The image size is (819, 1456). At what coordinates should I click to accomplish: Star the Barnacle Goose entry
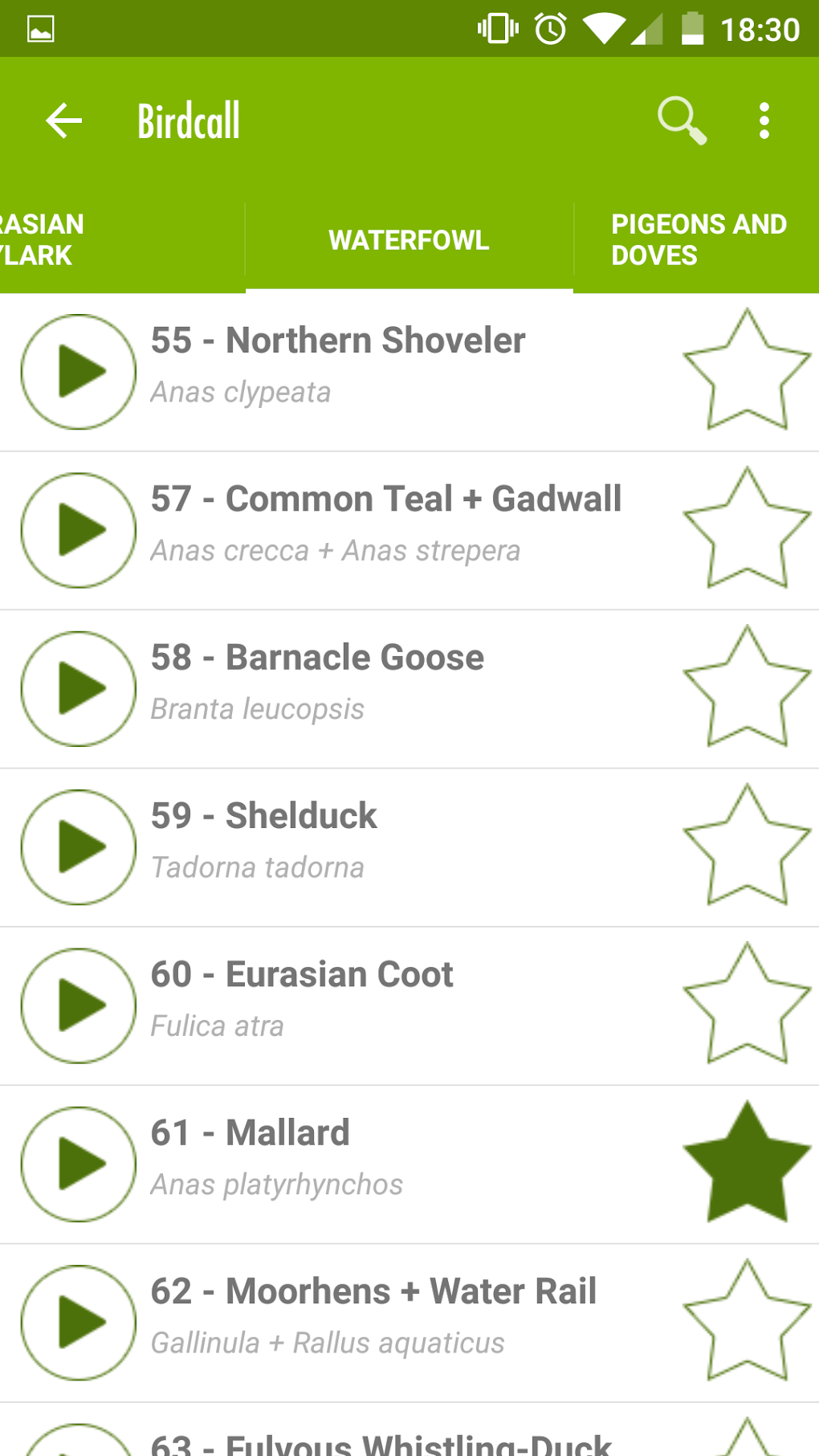click(x=747, y=687)
